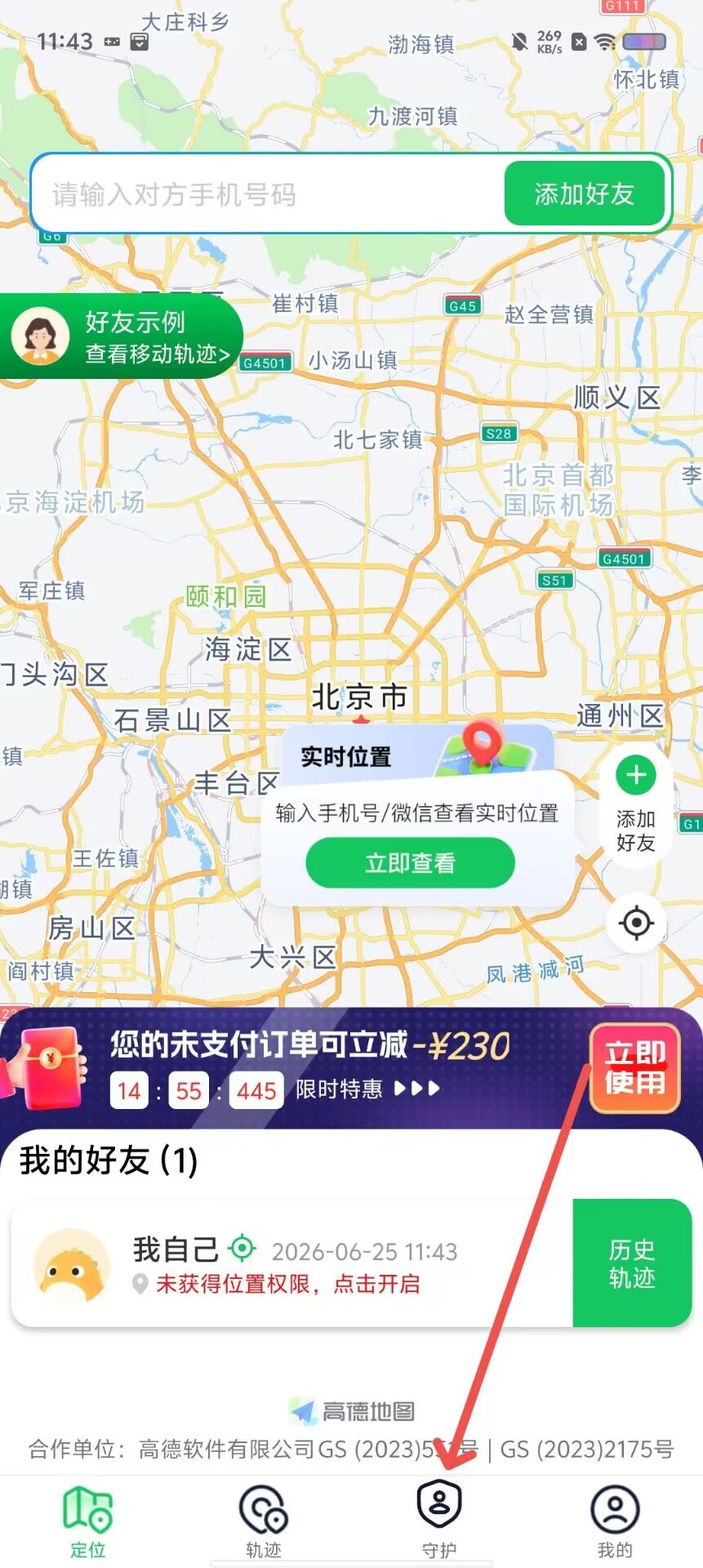
Task: Tap 立即查看 in the real-time location card
Action: [410, 862]
